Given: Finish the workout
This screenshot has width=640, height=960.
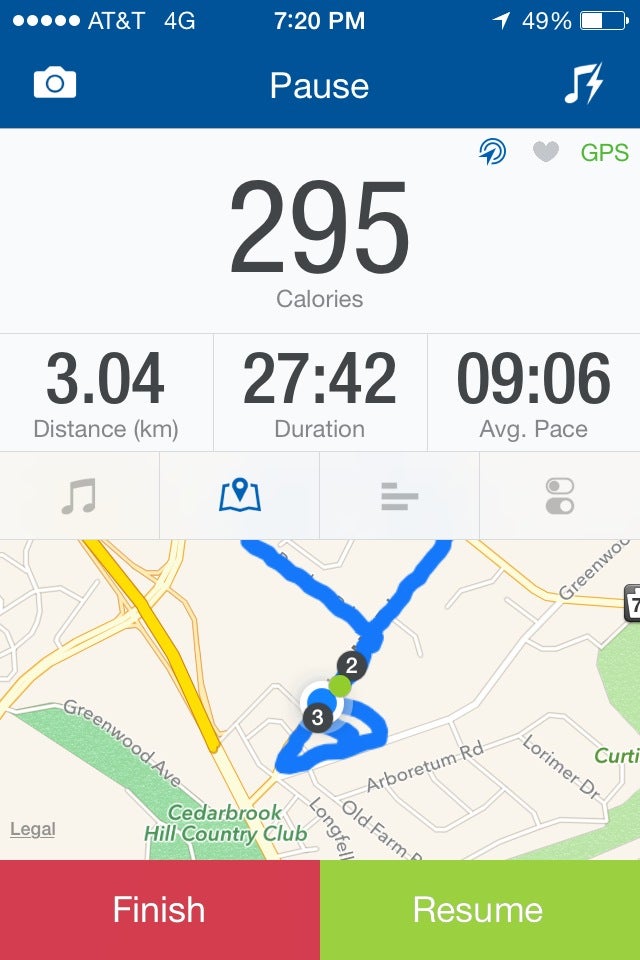Looking at the screenshot, I should coord(159,910).
